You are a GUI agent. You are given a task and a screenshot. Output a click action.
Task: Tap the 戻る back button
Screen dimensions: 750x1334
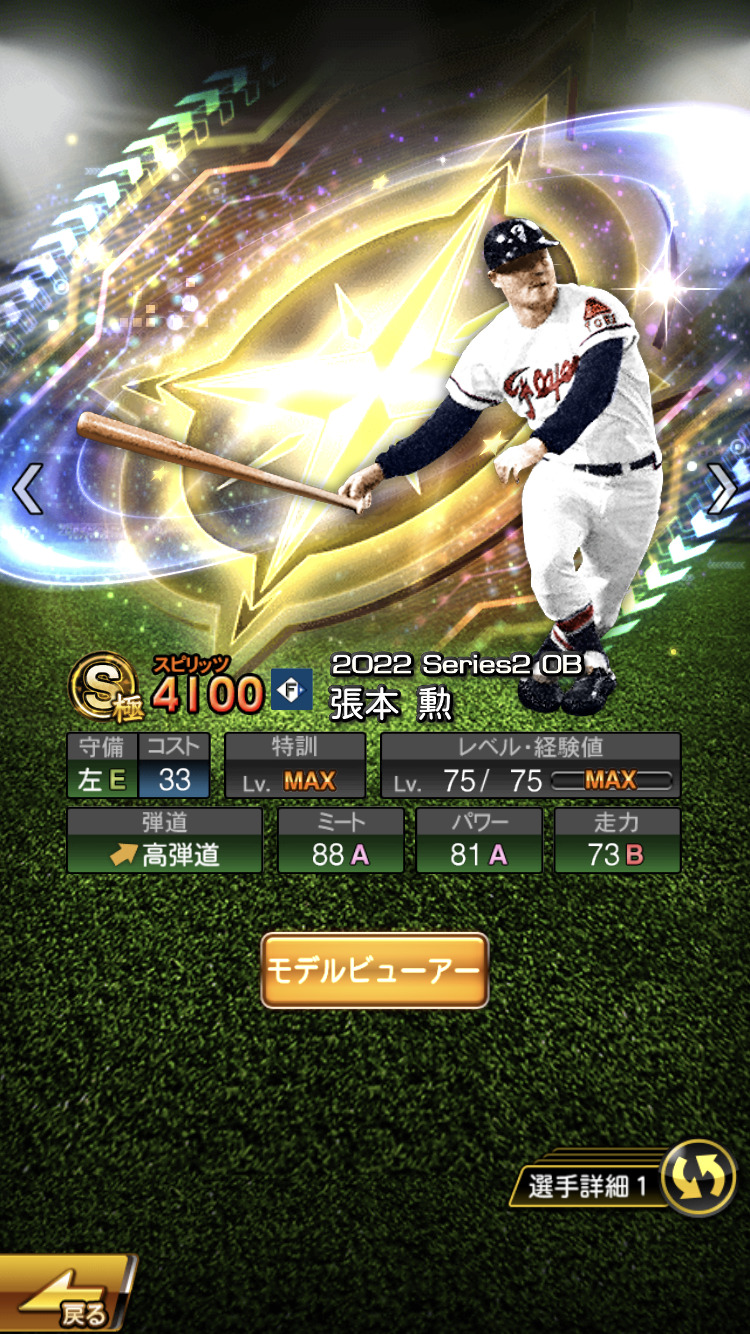(65, 1295)
